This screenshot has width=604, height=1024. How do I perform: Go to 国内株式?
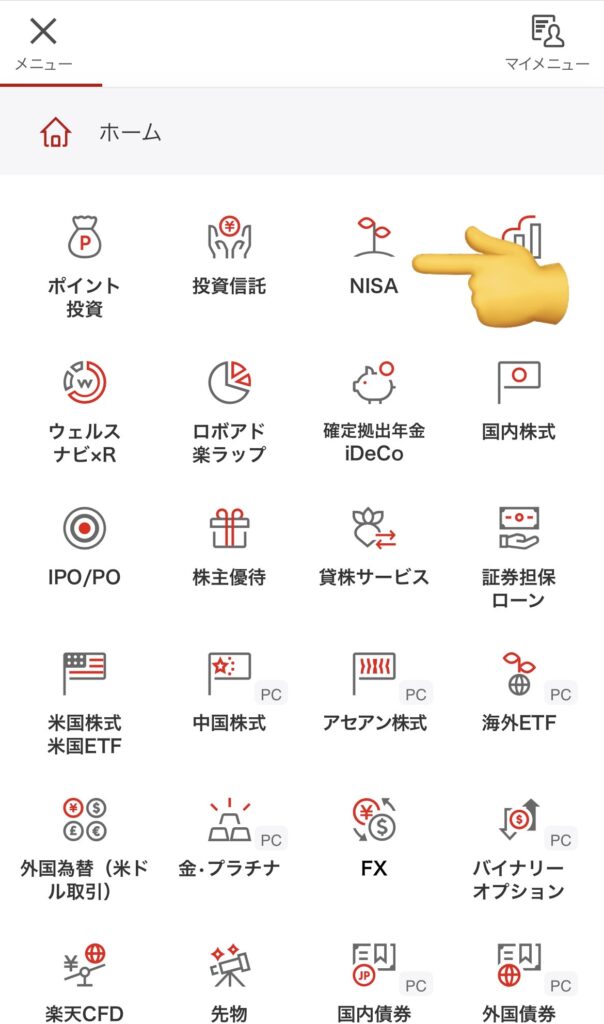(518, 400)
